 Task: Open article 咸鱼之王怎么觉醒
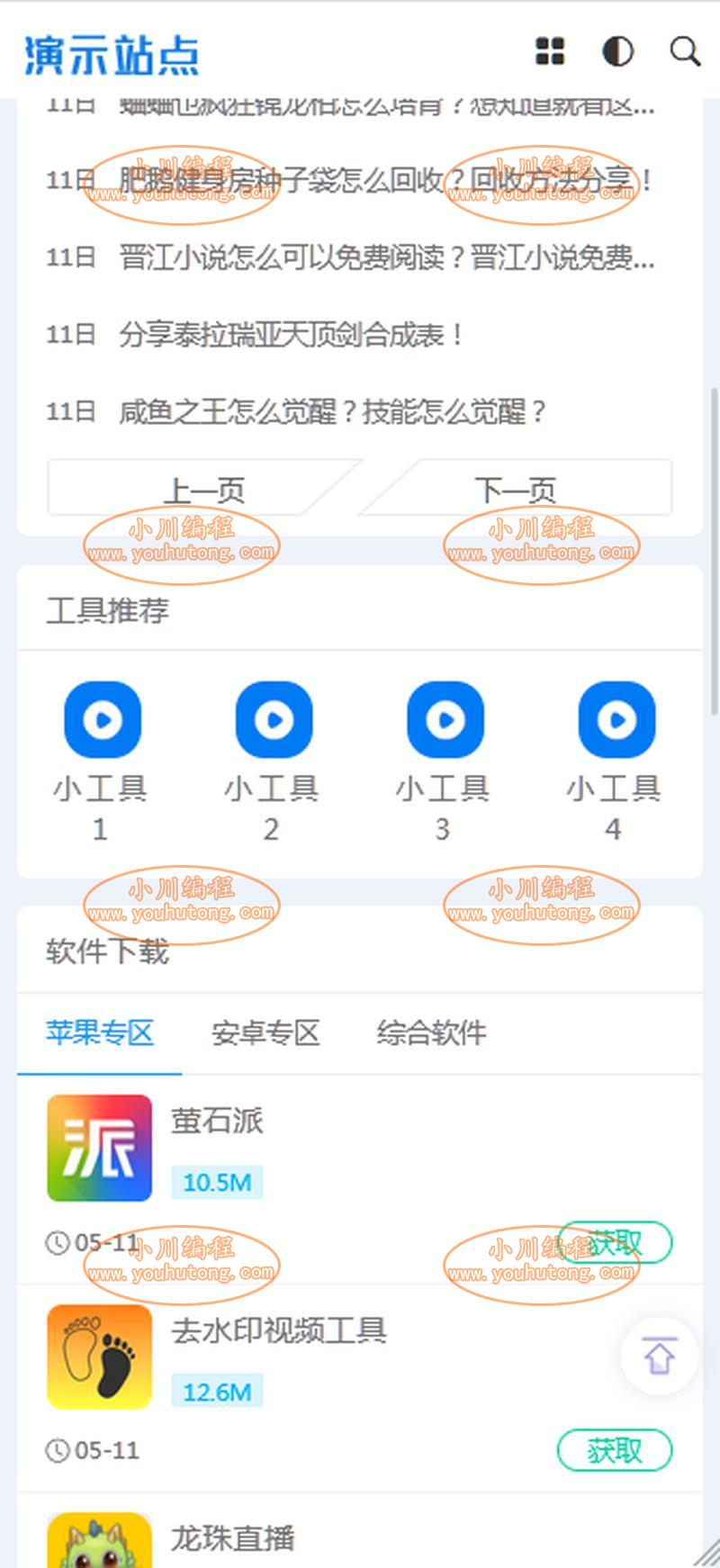(332, 412)
